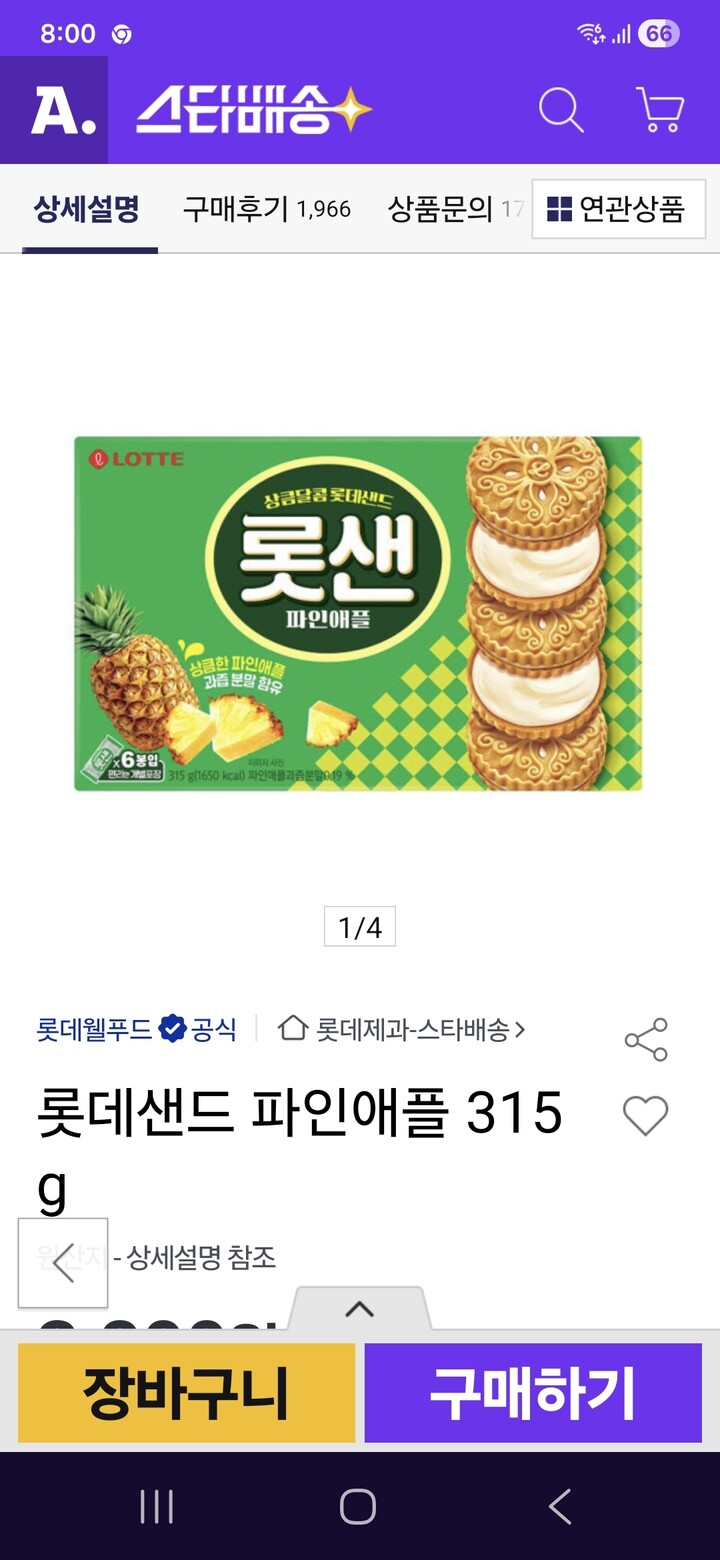Image resolution: width=720 pixels, height=1560 pixels.
Task: Add product to wishlist with heart icon
Action: point(645,1115)
